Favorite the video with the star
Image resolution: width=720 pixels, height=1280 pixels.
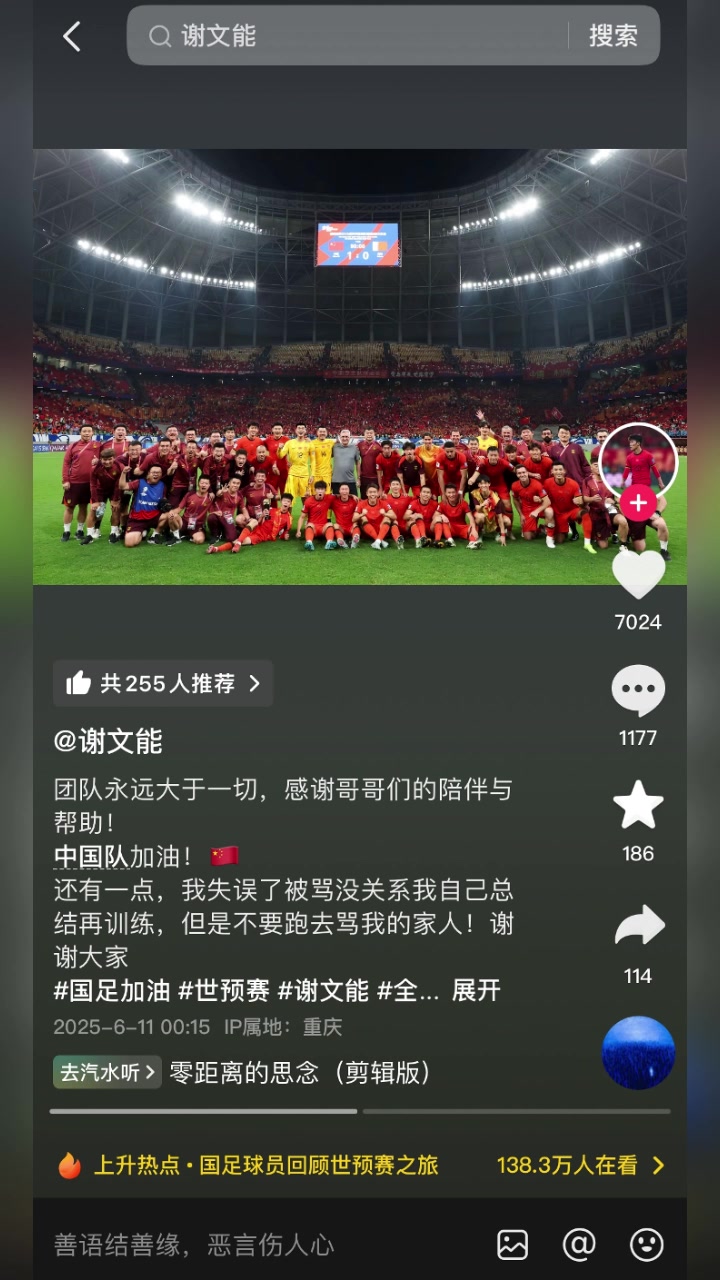point(638,806)
